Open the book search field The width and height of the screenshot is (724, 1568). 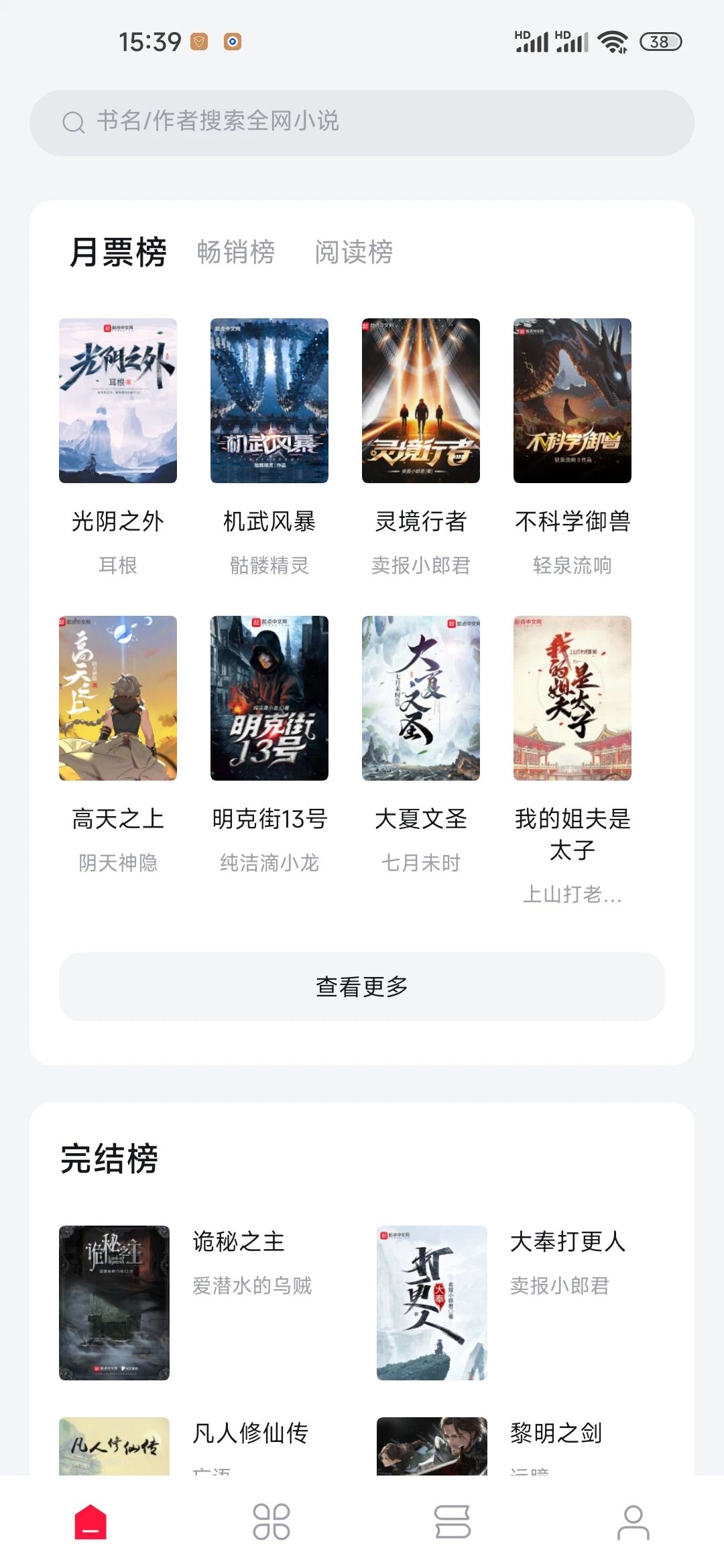[x=362, y=123]
